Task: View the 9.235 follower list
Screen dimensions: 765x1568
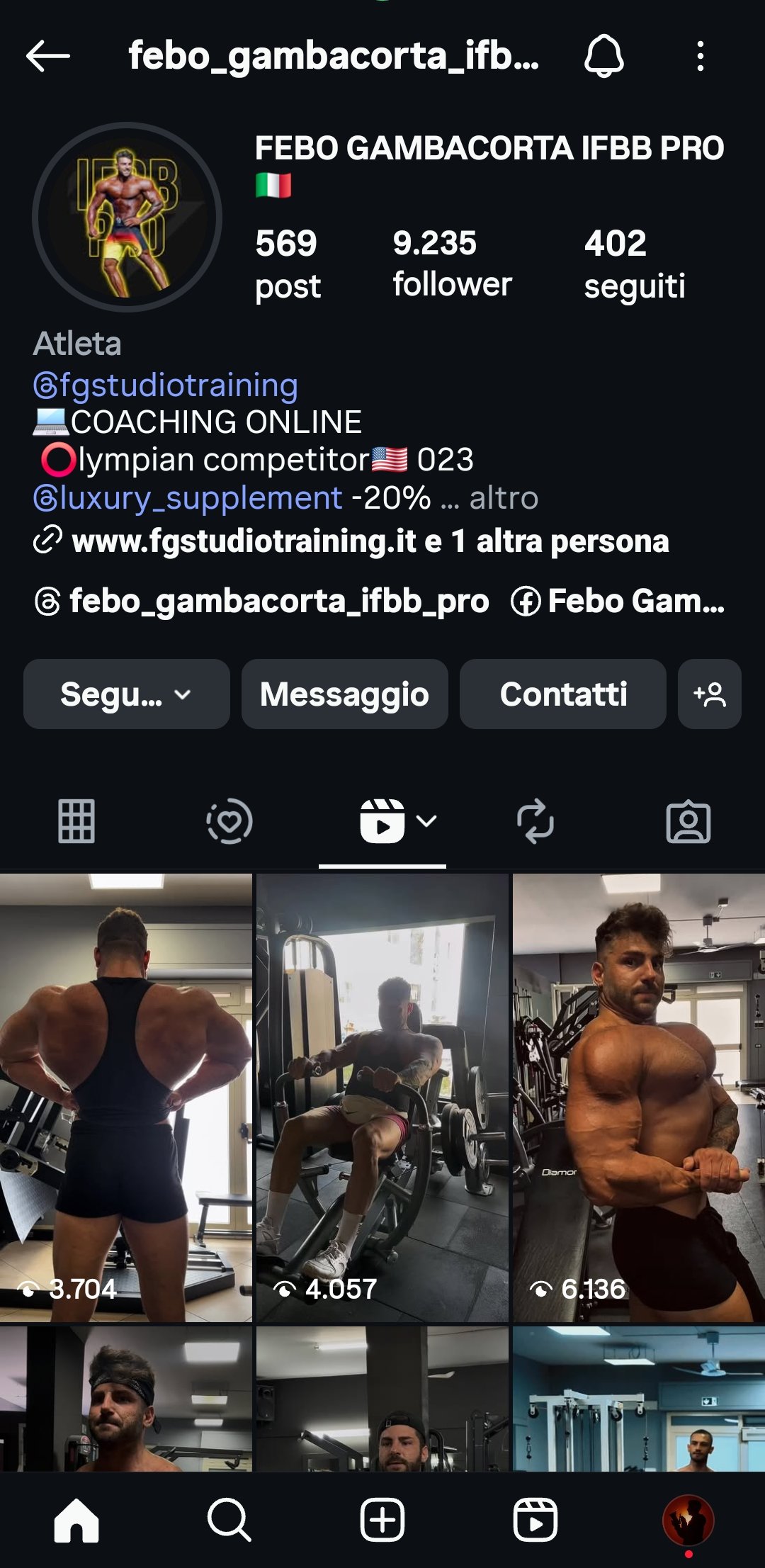Action: pos(451,263)
